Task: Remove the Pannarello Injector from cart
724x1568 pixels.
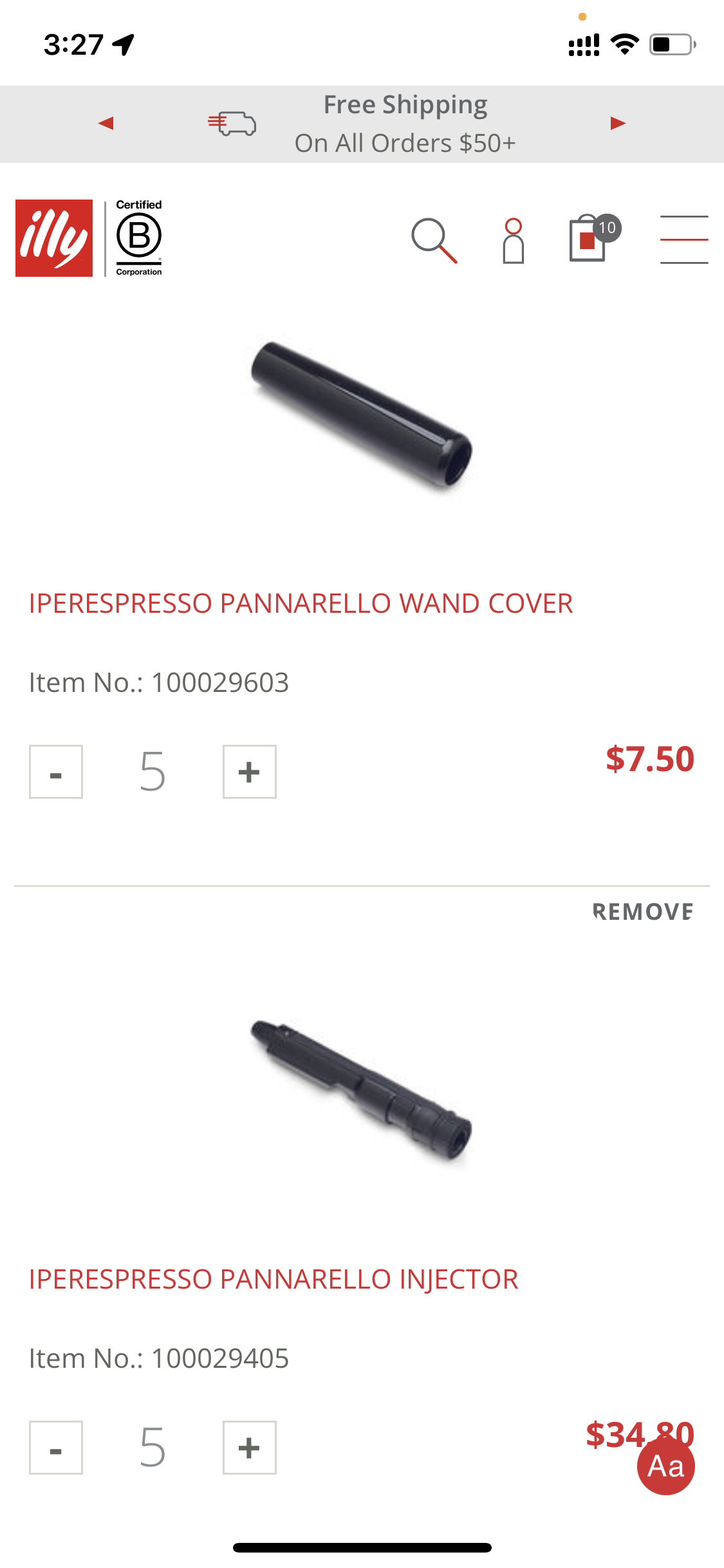Action: click(x=642, y=911)
